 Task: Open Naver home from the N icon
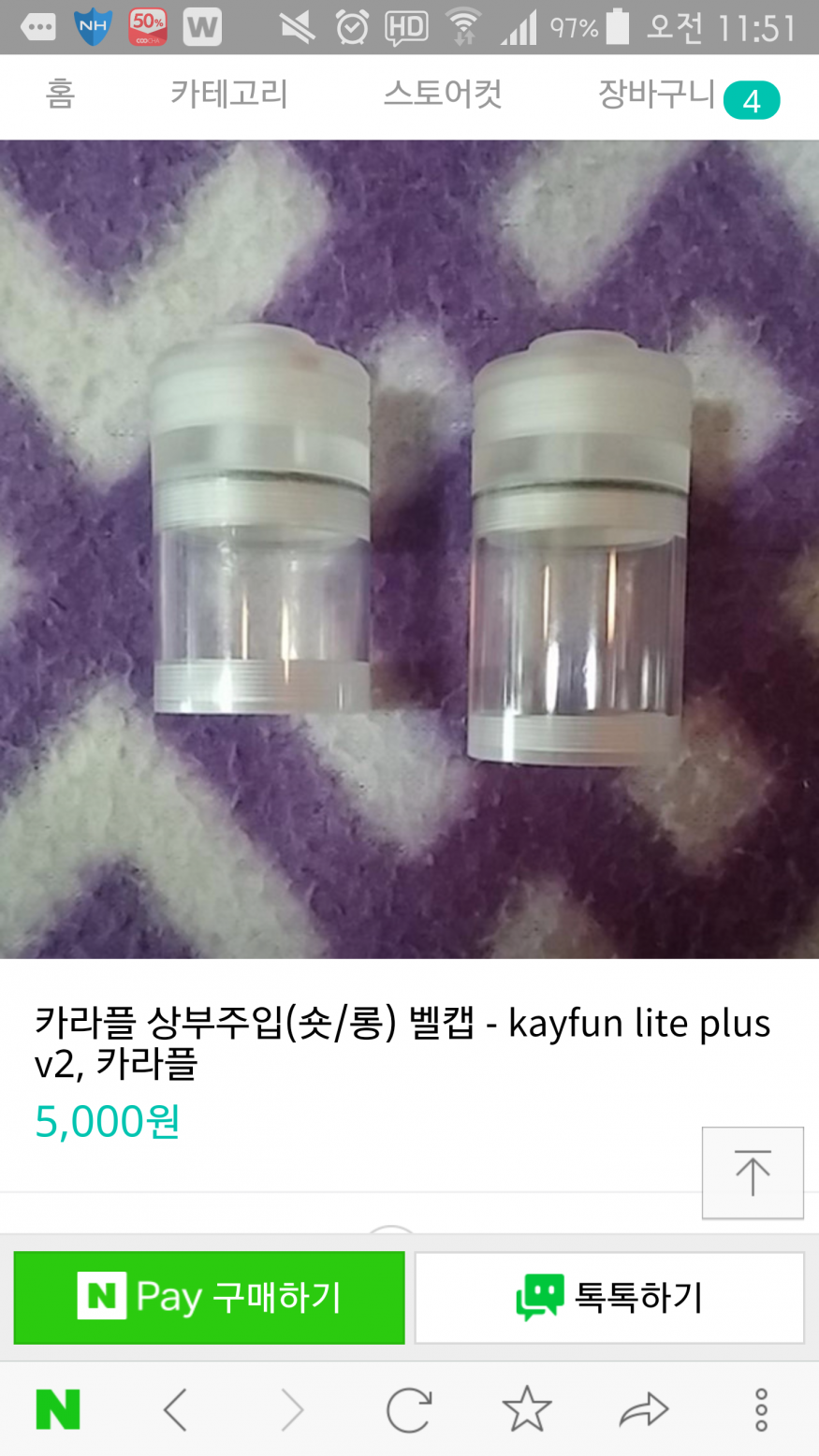coord(58,1409)
